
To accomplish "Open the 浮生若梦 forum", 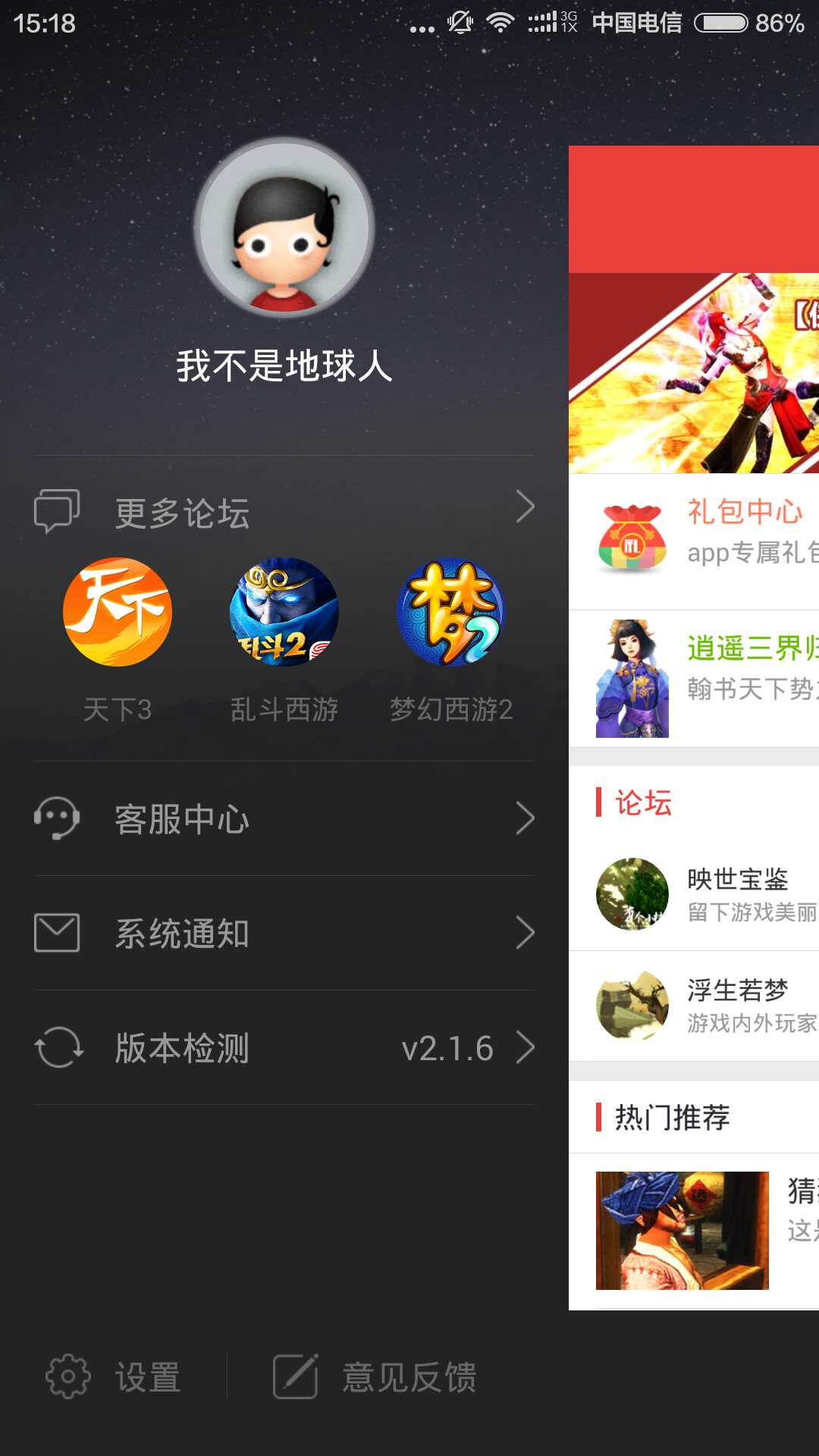I will point(694,1006).
